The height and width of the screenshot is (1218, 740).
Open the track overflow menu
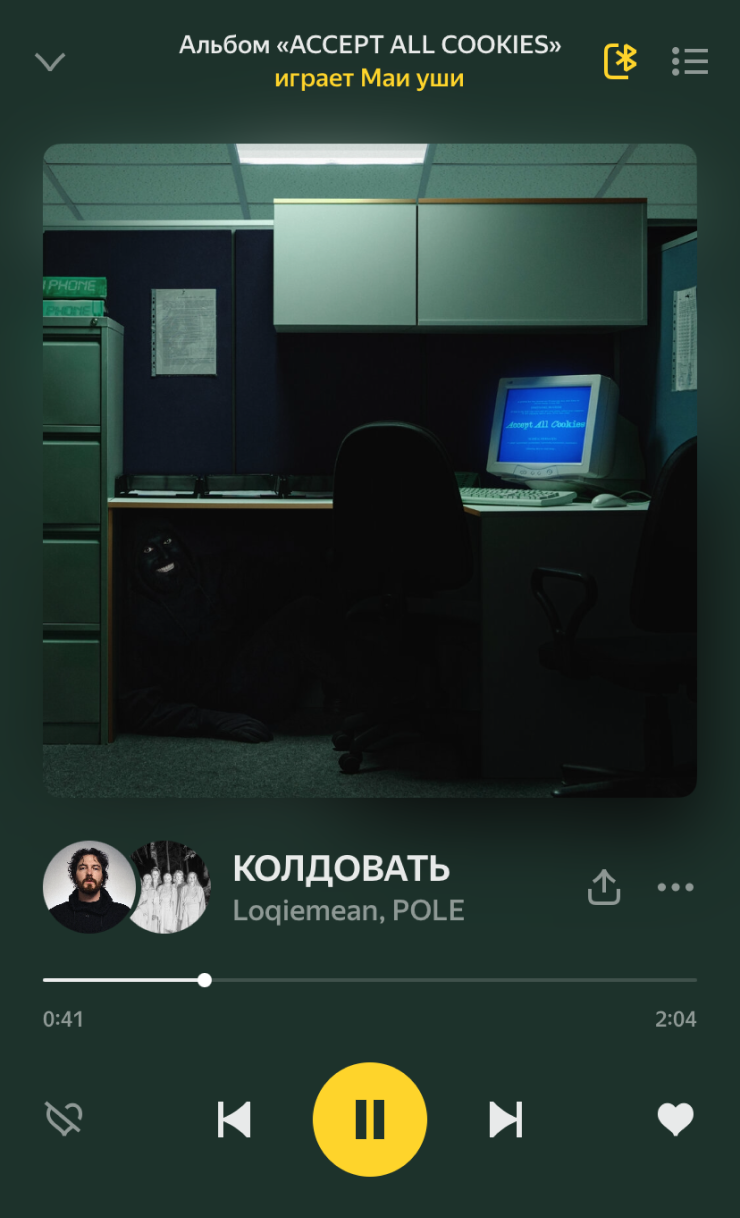675,887
